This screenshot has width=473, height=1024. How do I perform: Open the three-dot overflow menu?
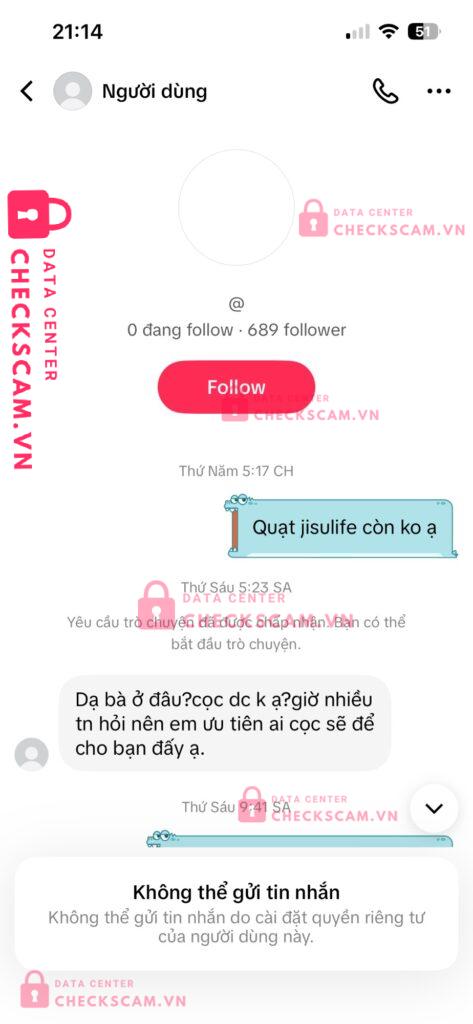coord(439,91)
